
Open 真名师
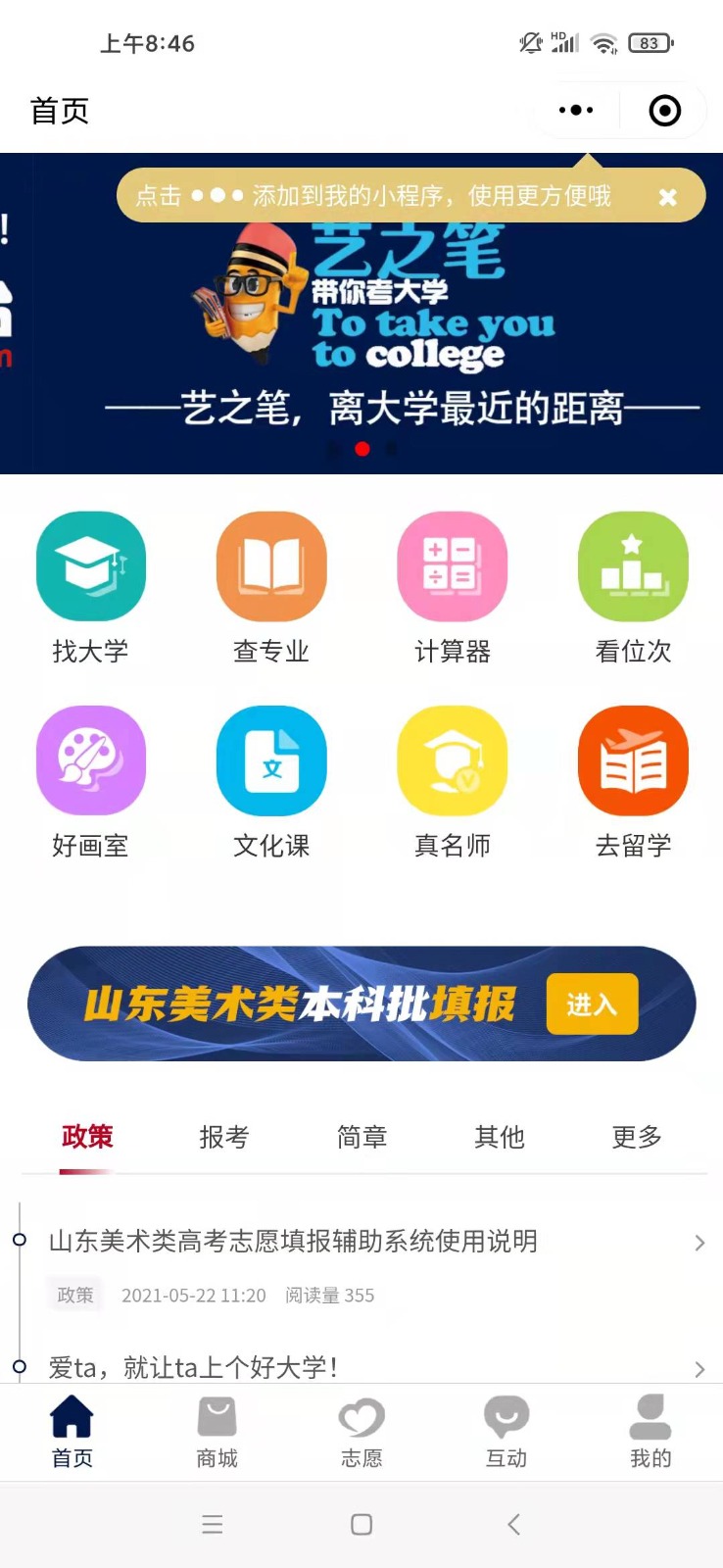[x=453, y=782]
